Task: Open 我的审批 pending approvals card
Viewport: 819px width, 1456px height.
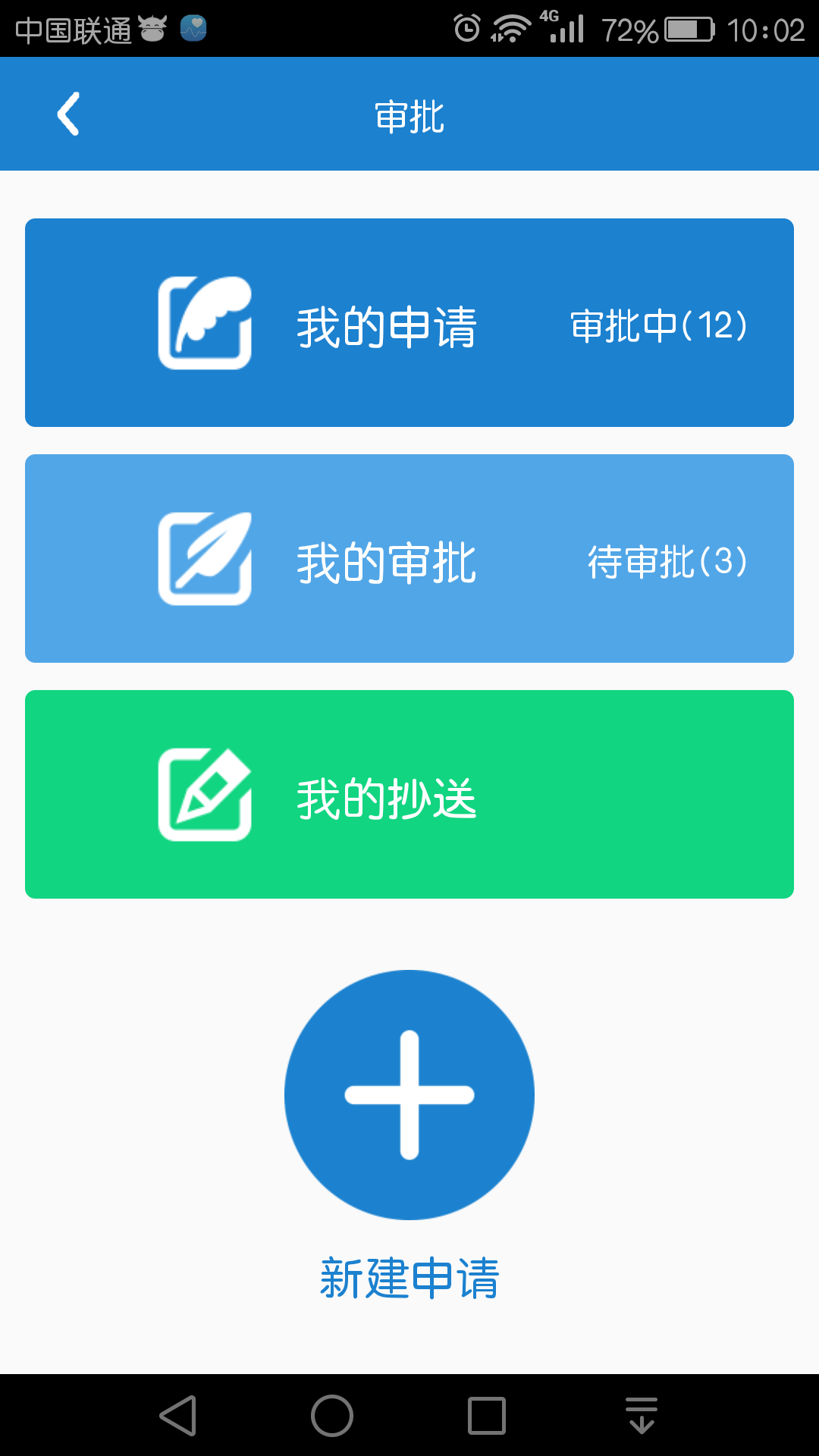Action: (x=409, y=559)
